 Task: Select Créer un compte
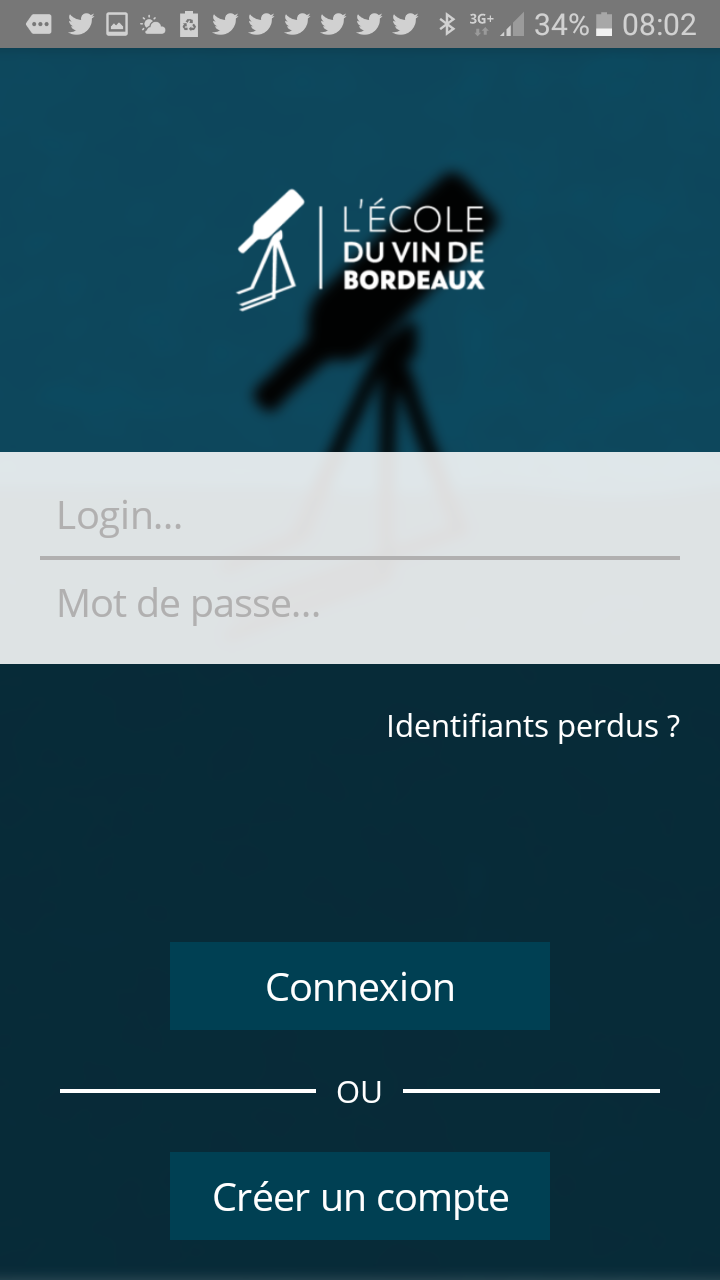click(360, 1196)
